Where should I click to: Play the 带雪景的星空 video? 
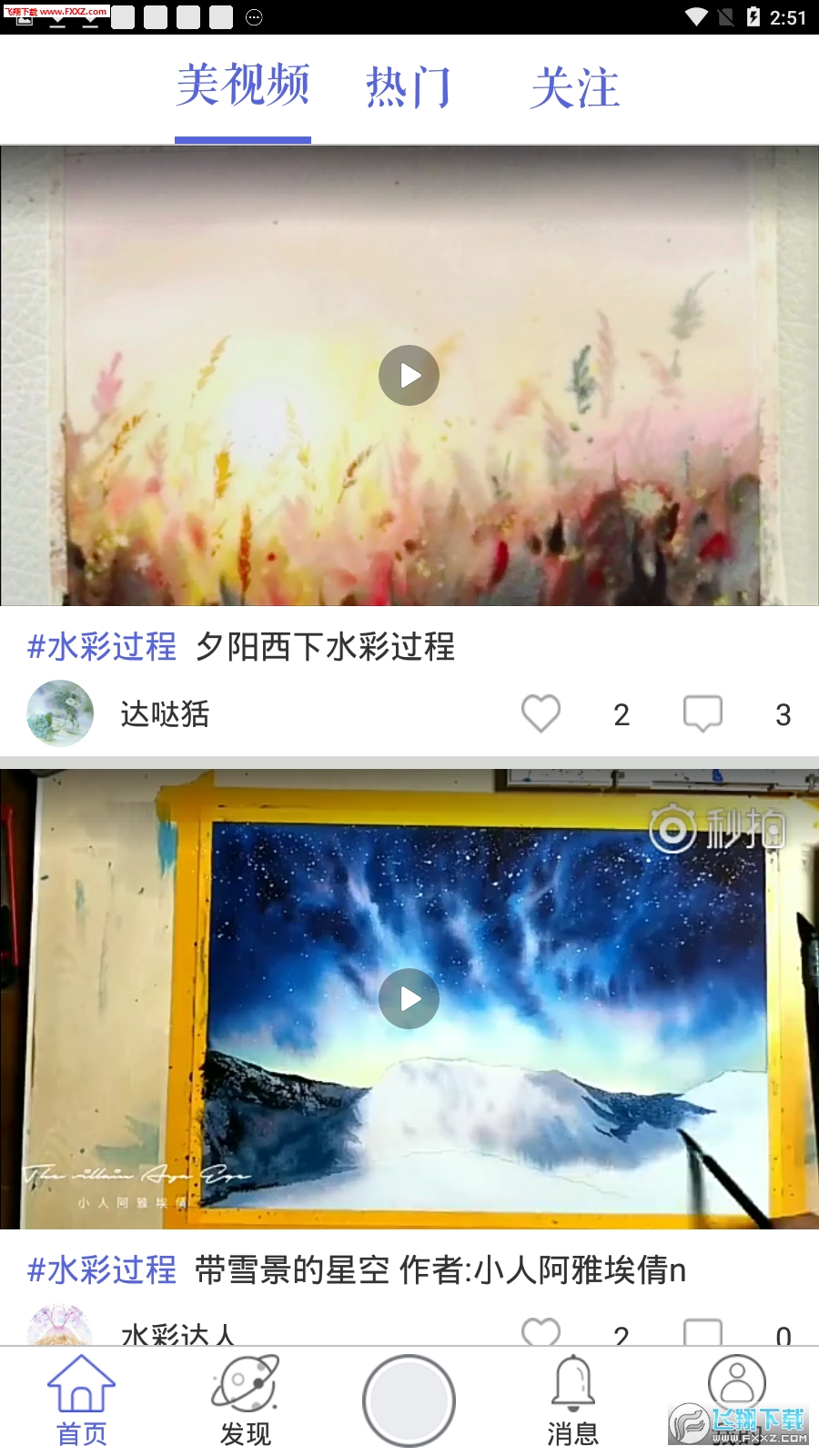[409, 998]
